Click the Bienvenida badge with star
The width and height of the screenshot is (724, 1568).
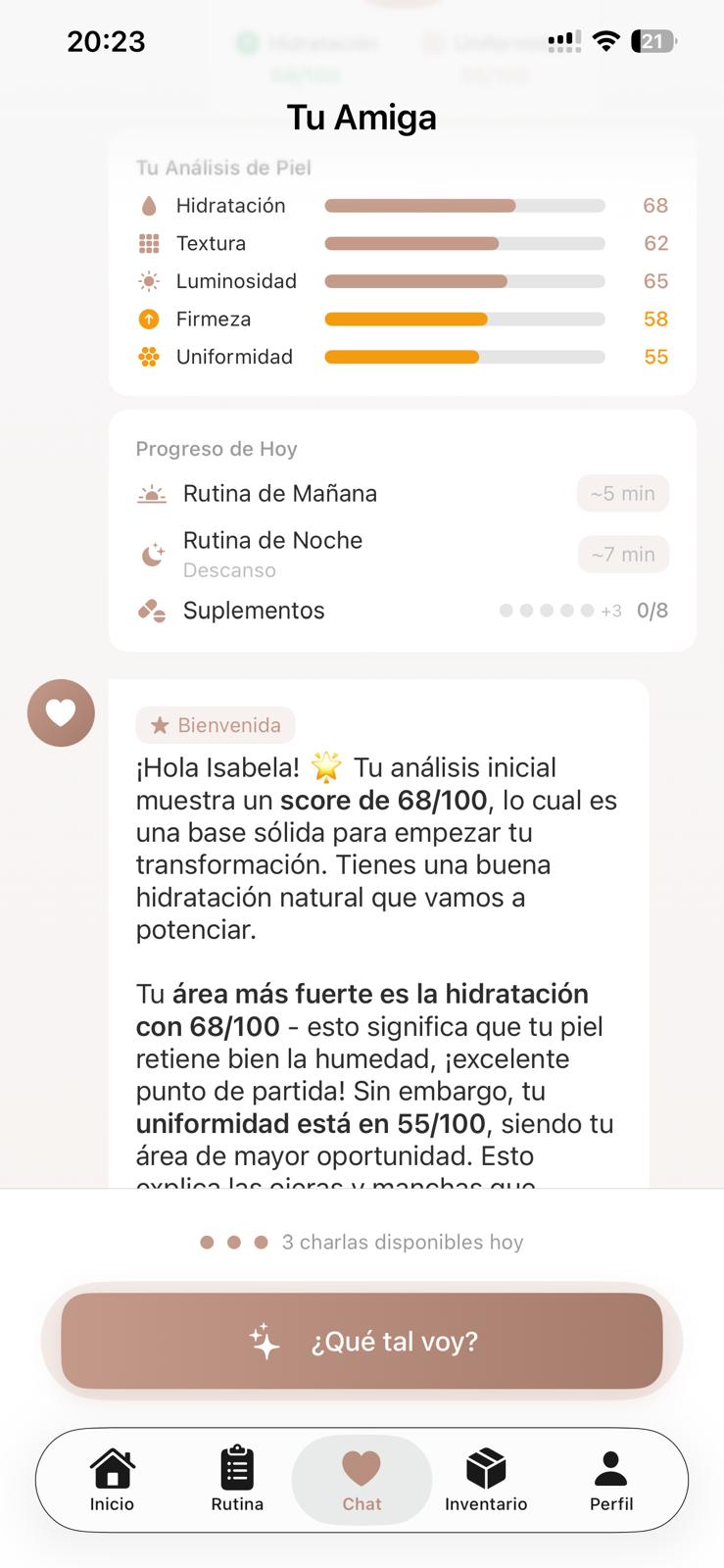coord(215,725)
